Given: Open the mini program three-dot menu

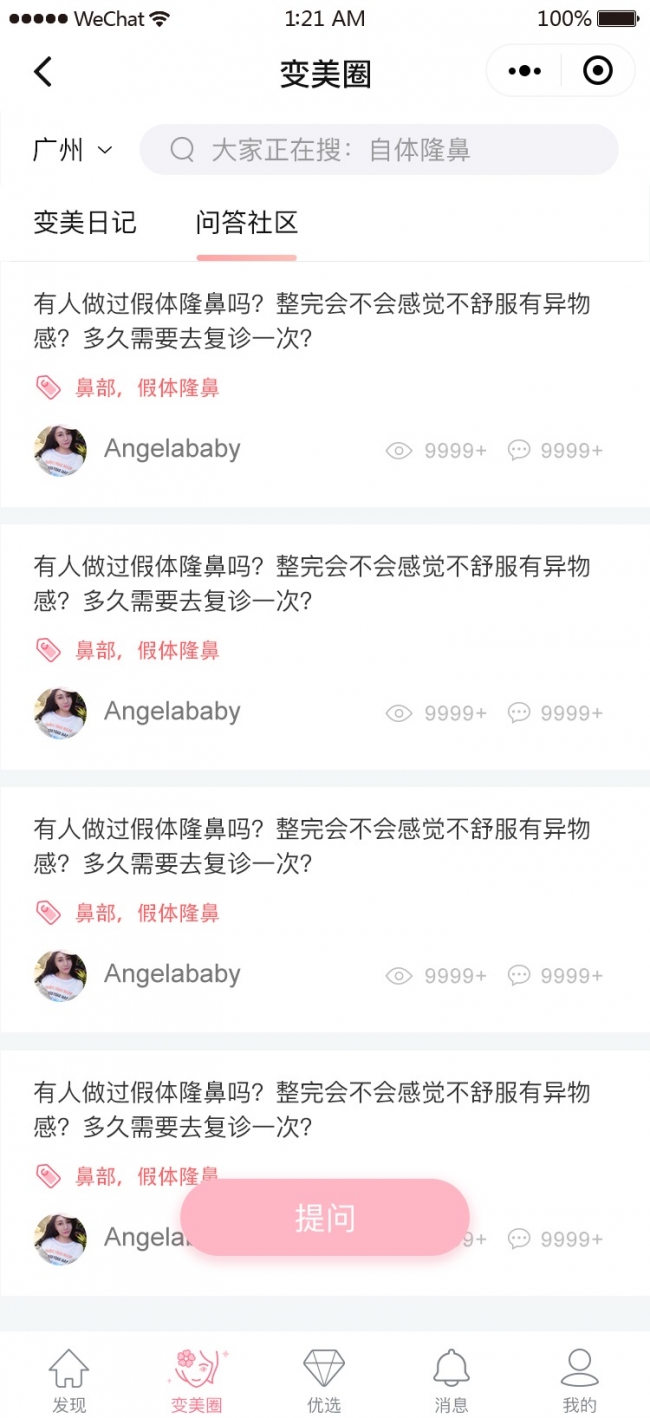Looking at the screenshot, I should tap(524, 71).
